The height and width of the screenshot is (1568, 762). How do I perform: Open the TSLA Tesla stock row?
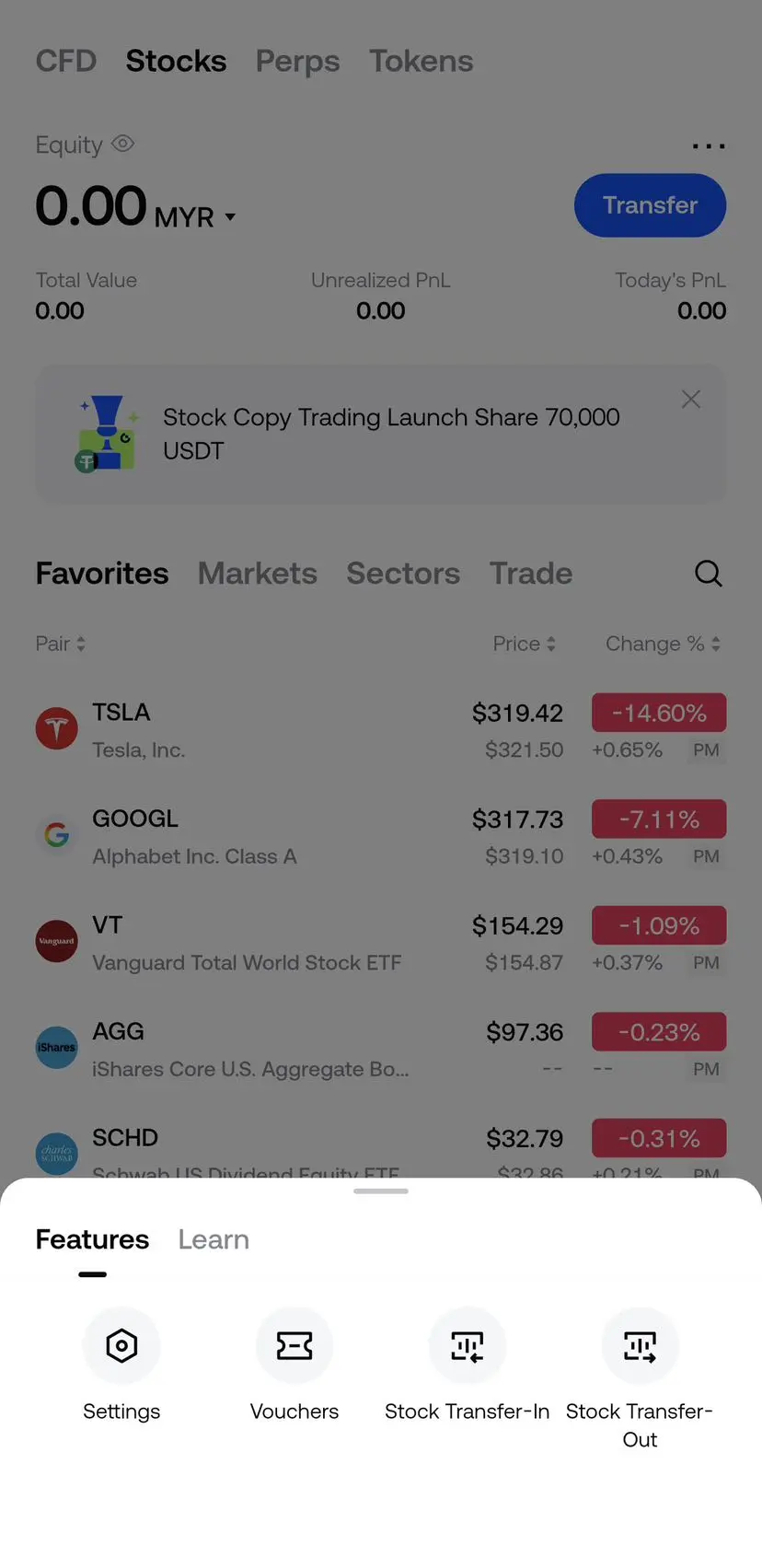click(x=381, y=730)
